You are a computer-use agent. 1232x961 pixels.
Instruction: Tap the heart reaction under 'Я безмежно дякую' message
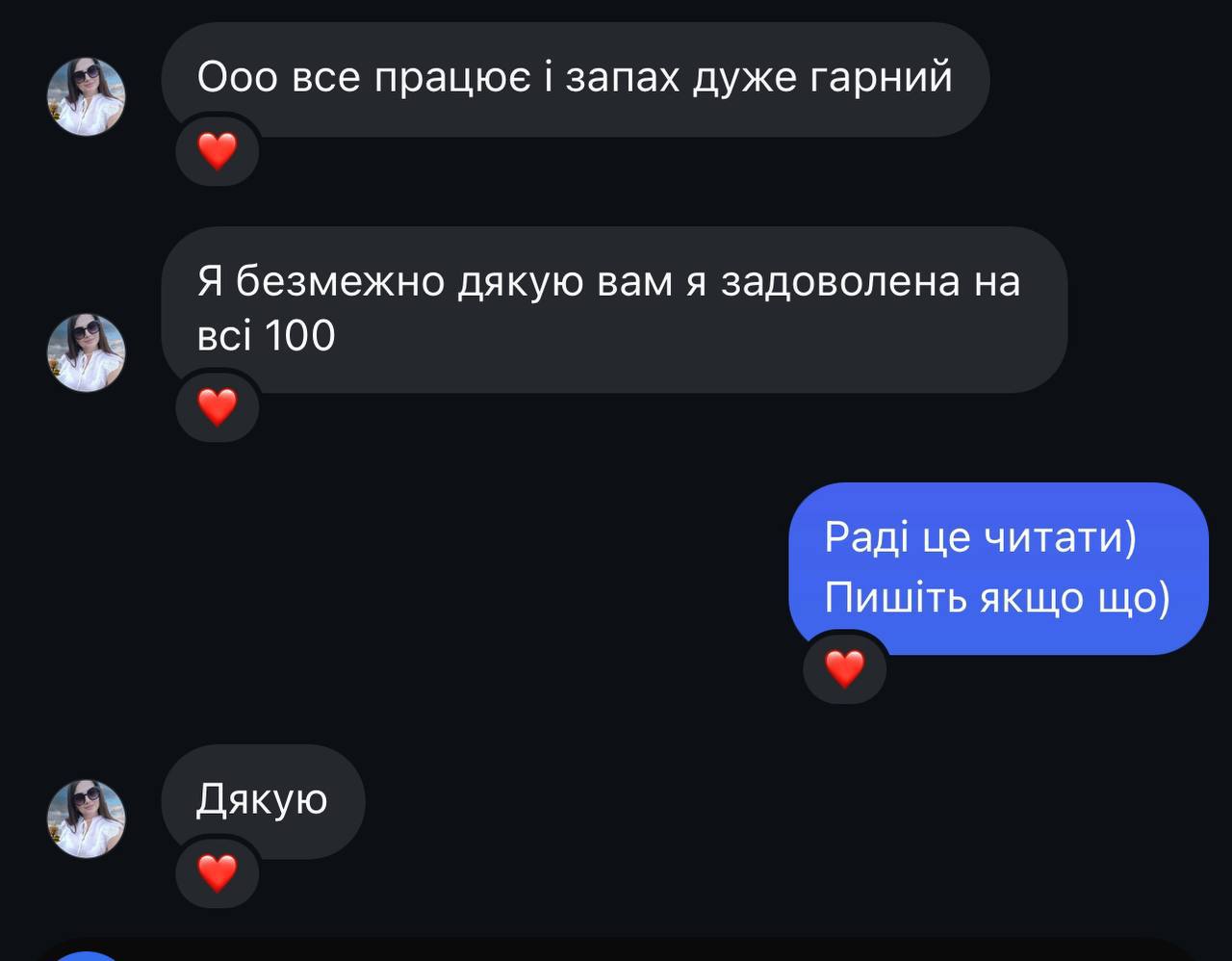(217, 407)
